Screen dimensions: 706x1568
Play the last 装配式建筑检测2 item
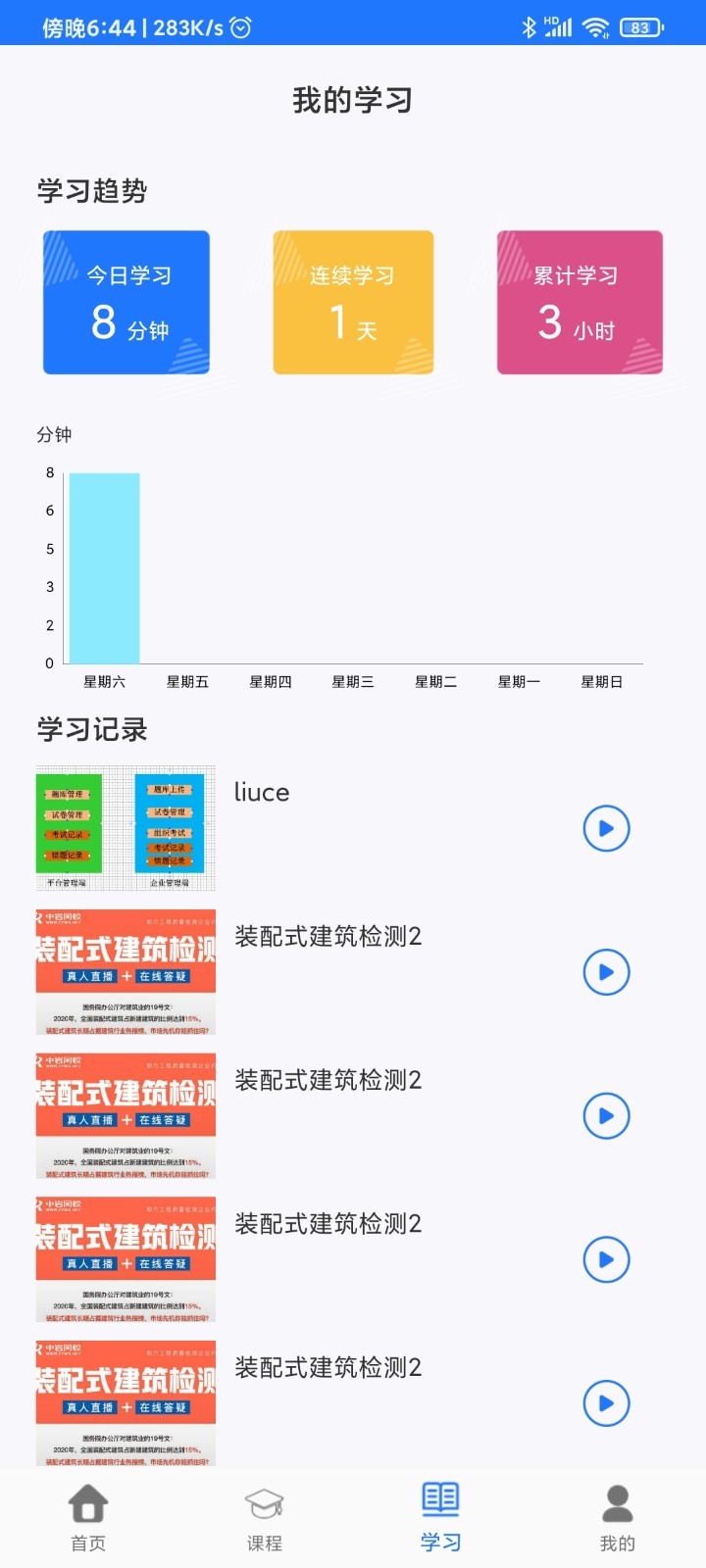(605, 1403)
